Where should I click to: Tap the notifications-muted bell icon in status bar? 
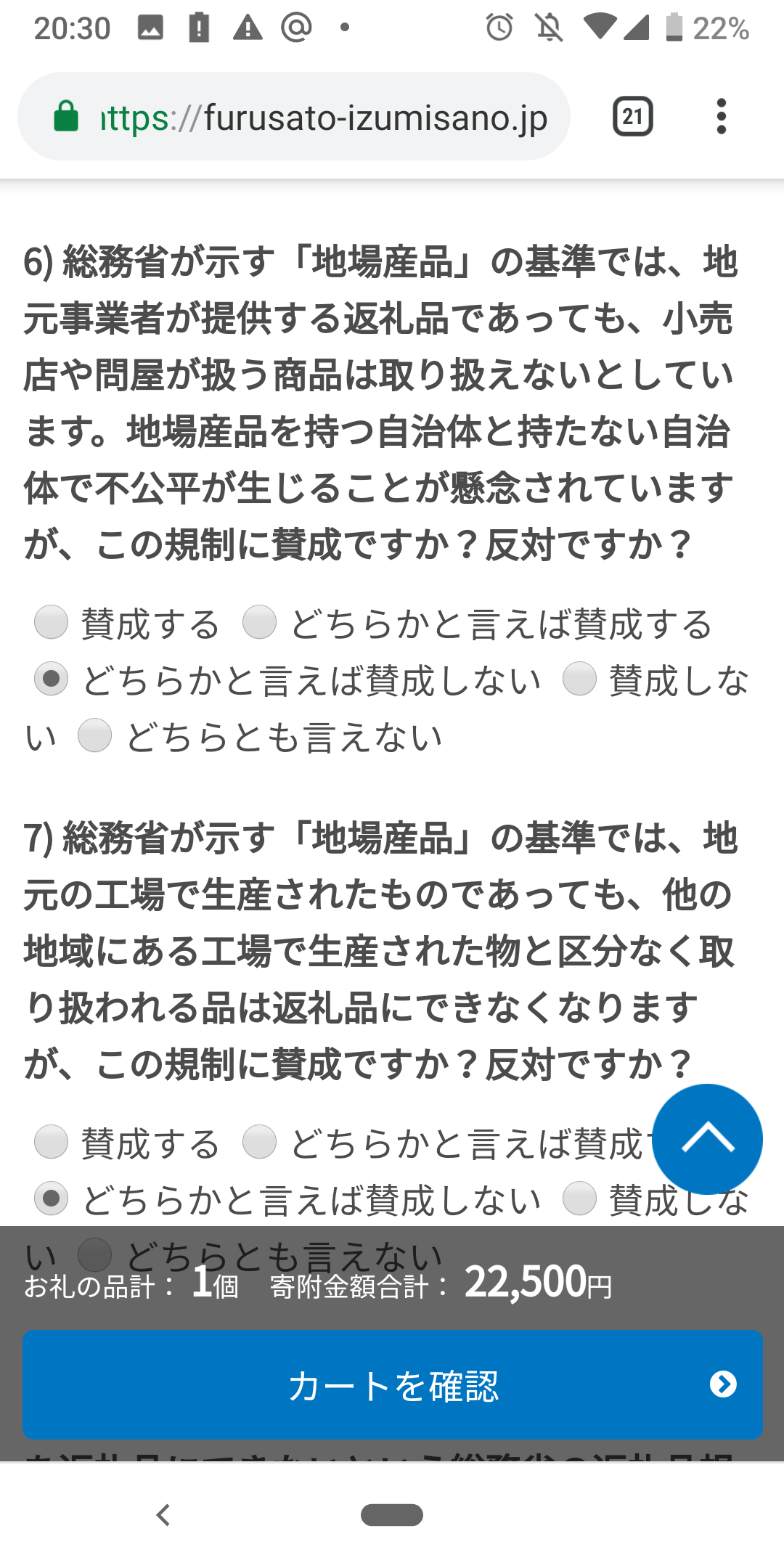[550, 26]
